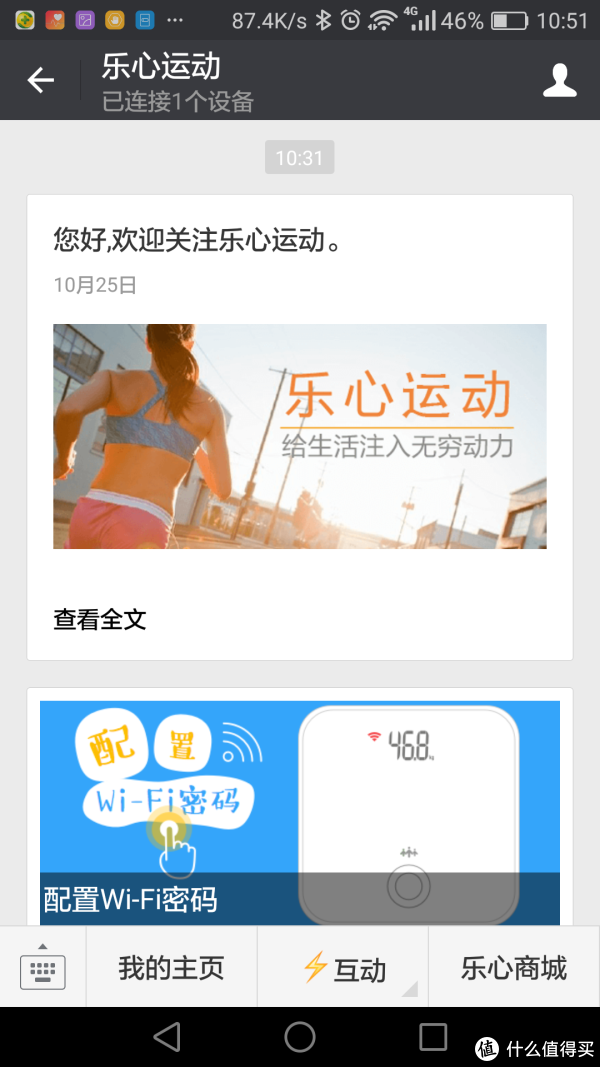Tap 查看全文 to read full article

(x=100, y=619)
